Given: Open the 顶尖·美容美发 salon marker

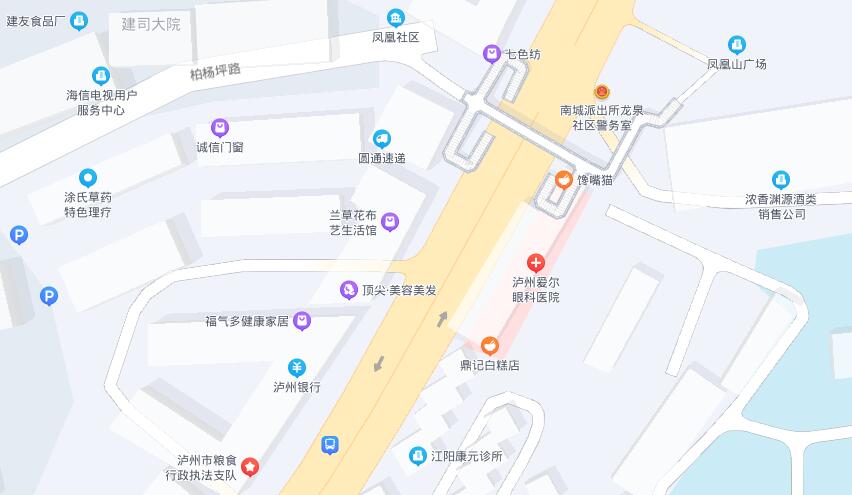Looking at the screenshot, I should pos(349,290).
